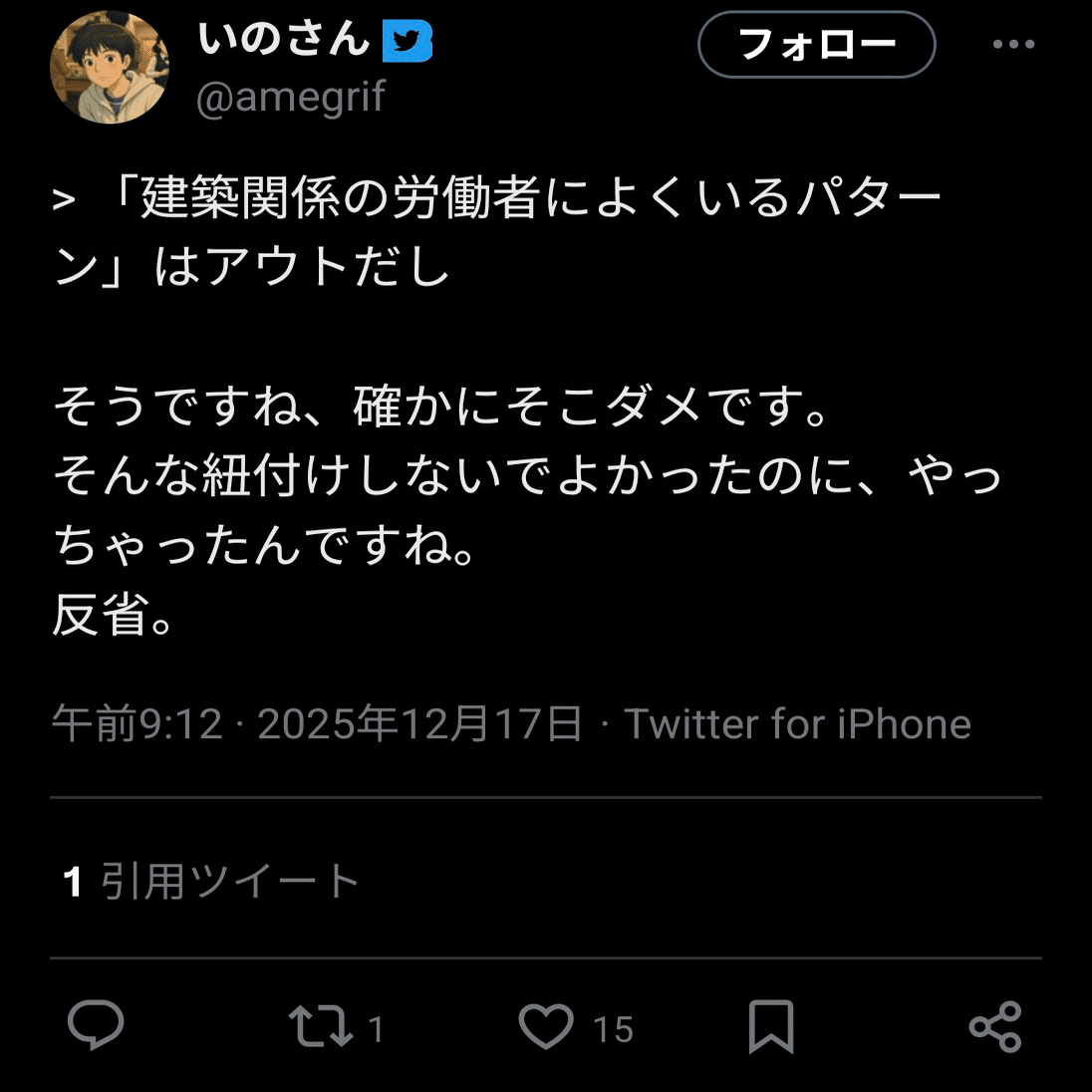View the 1 引用ツイート list
This screenshot has height=1092, width=1092.
(210, 882)
